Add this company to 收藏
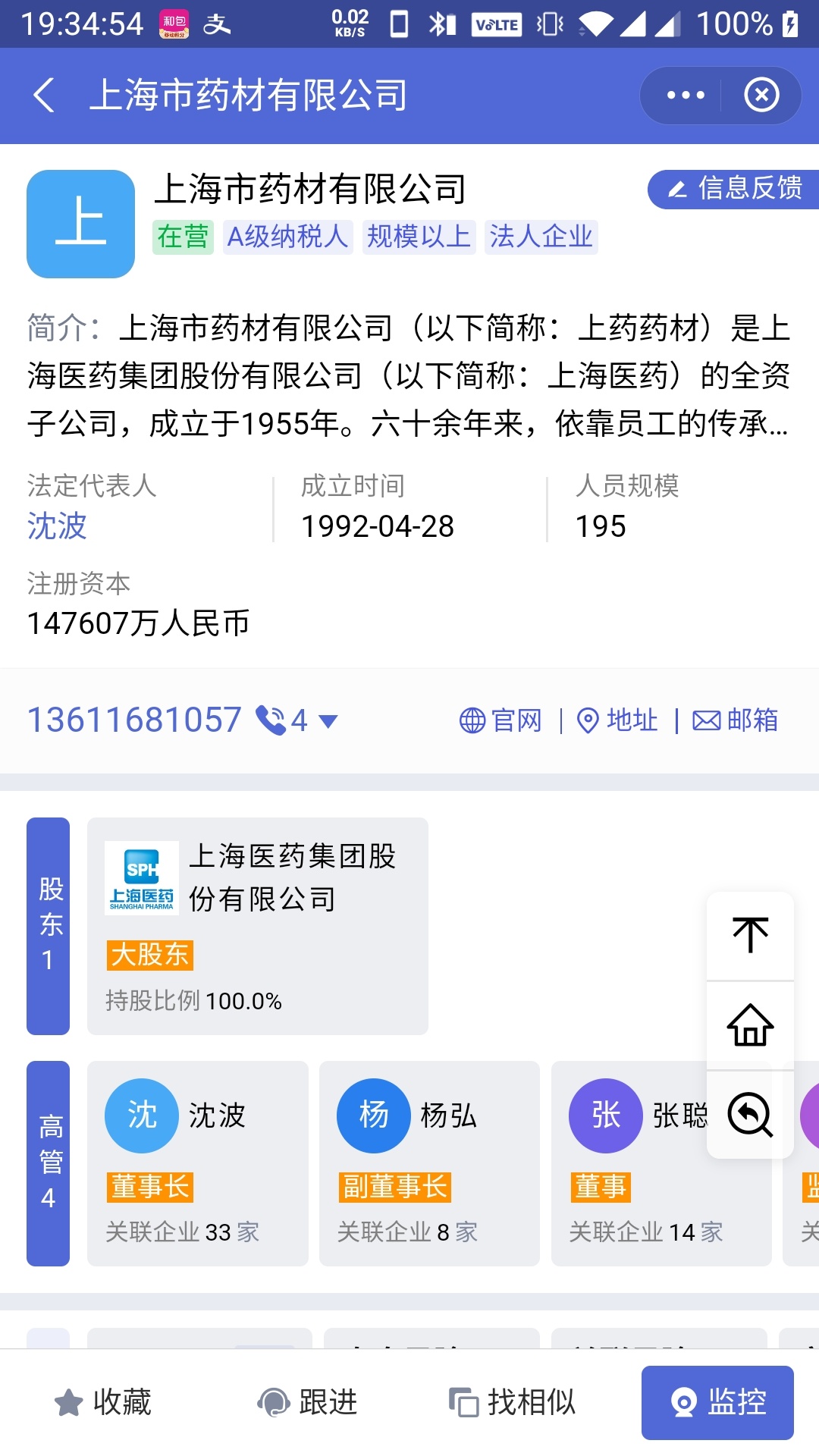 point(104,1402)
